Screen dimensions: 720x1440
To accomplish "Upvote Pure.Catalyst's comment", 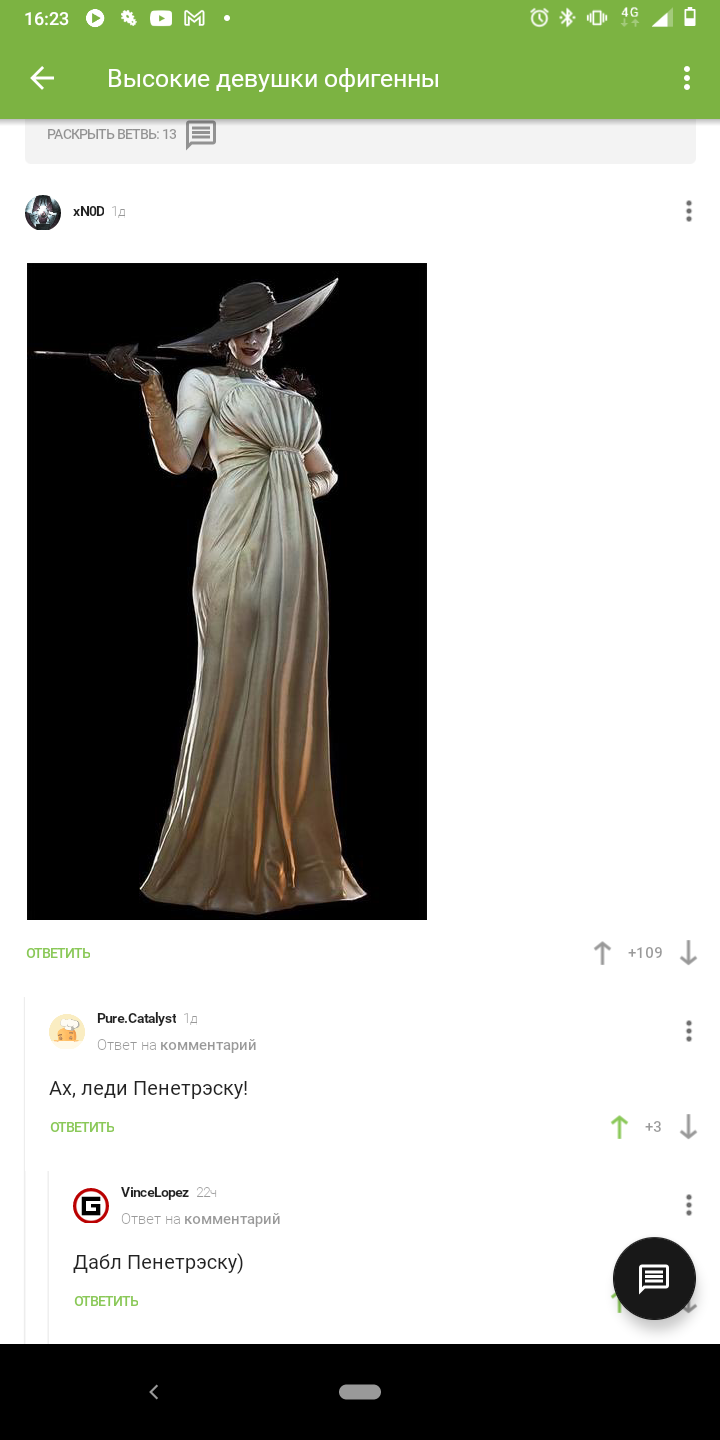I will (x=619, y=1127).
